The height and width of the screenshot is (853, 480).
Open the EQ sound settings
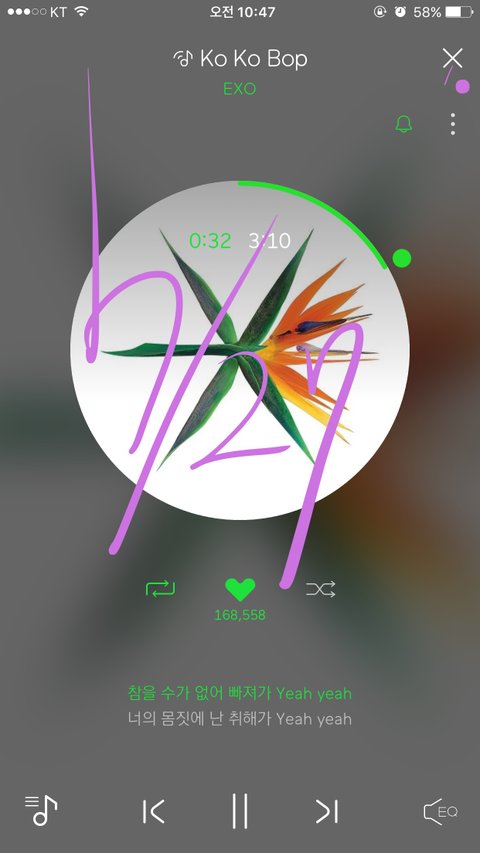[441, 812]
